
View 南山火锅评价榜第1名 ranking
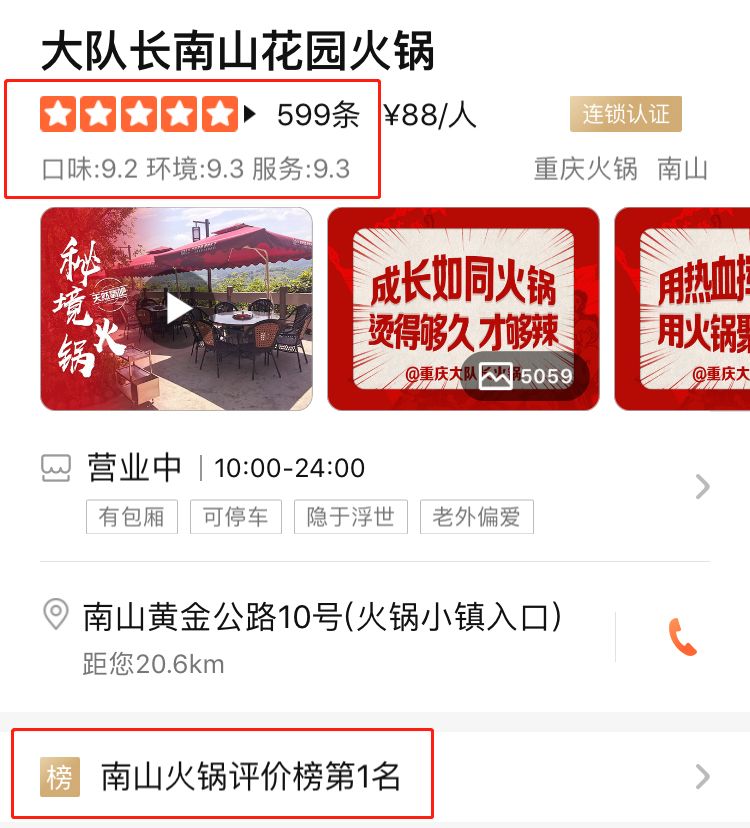pos(250,777)
